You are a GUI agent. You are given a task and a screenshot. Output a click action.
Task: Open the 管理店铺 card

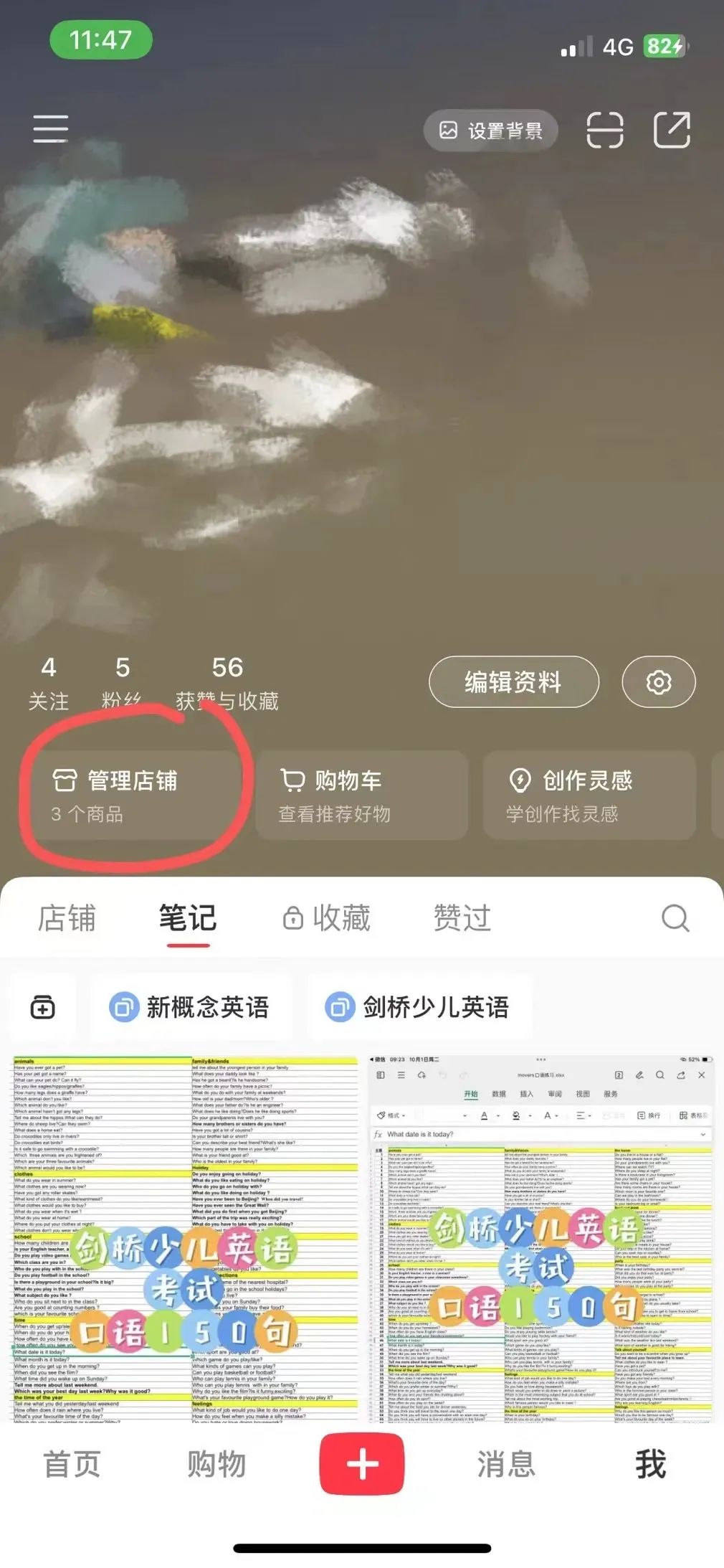tap(134, 795)
